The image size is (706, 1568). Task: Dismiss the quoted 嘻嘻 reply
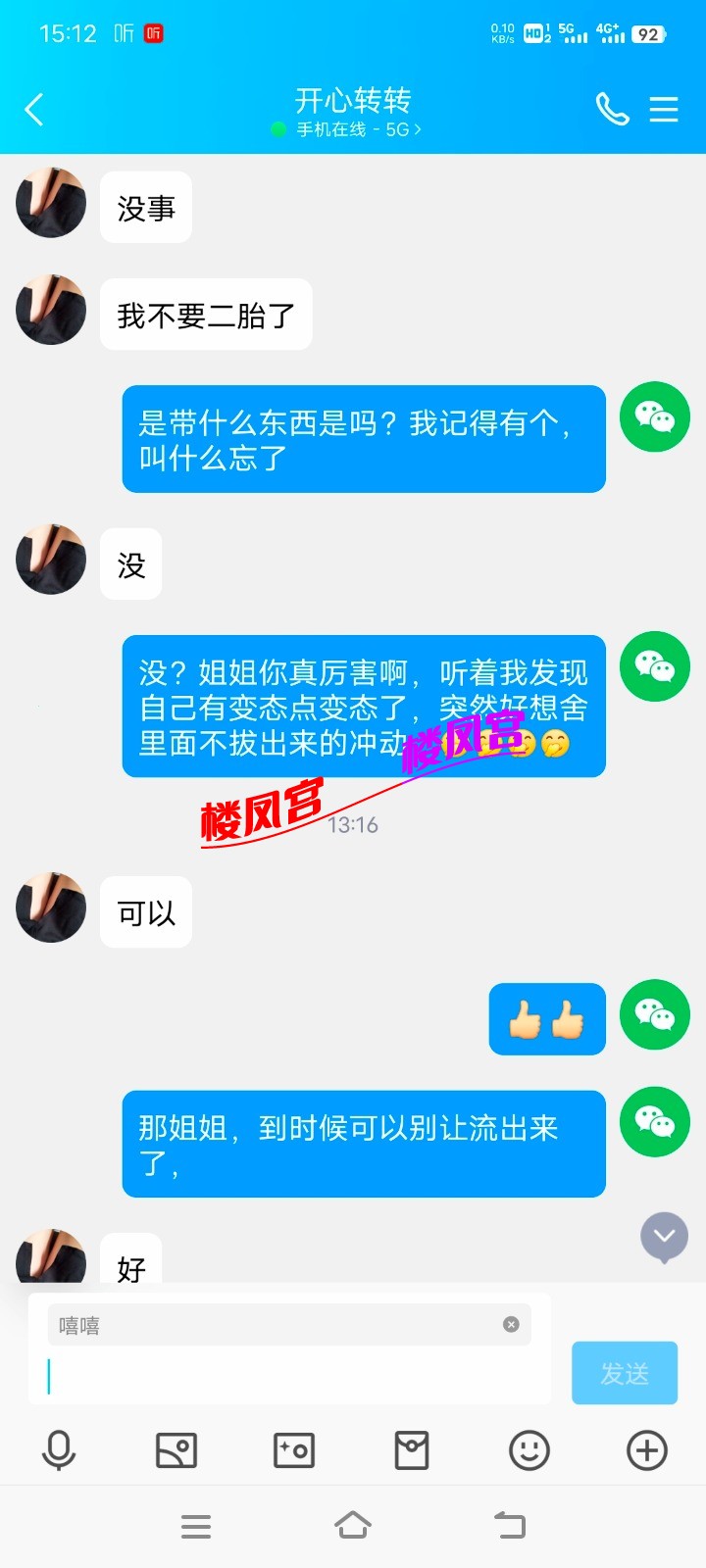[x=511, y=1324]
